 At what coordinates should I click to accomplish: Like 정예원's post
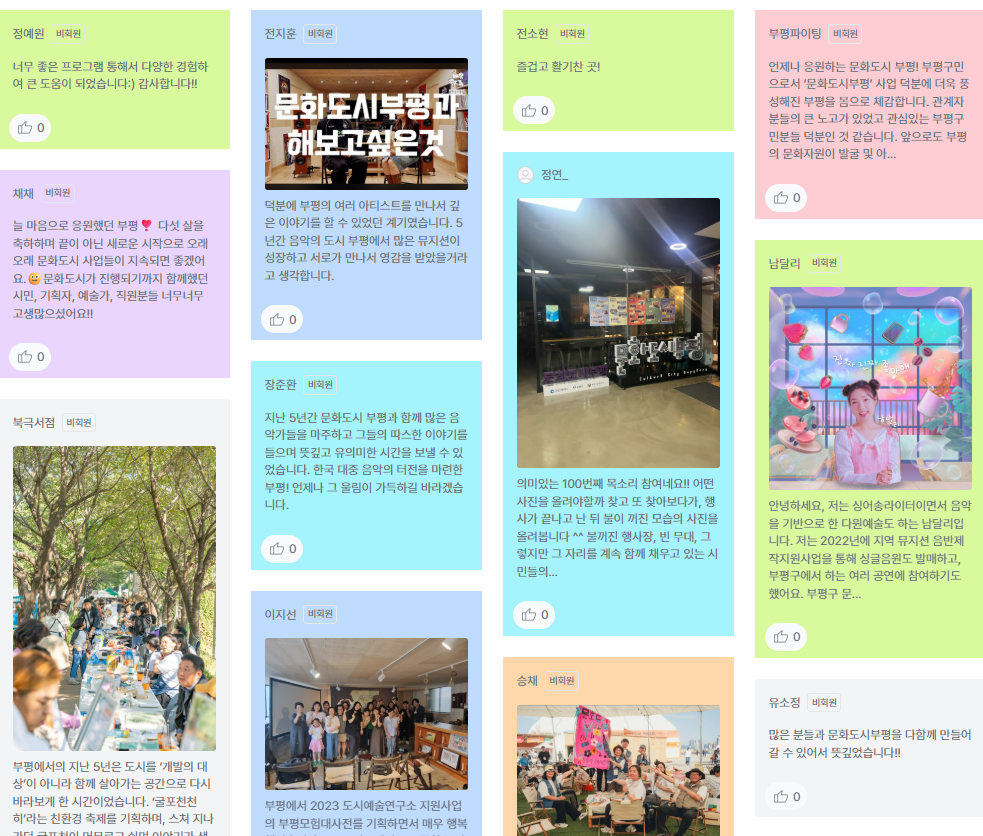[30, 128]
